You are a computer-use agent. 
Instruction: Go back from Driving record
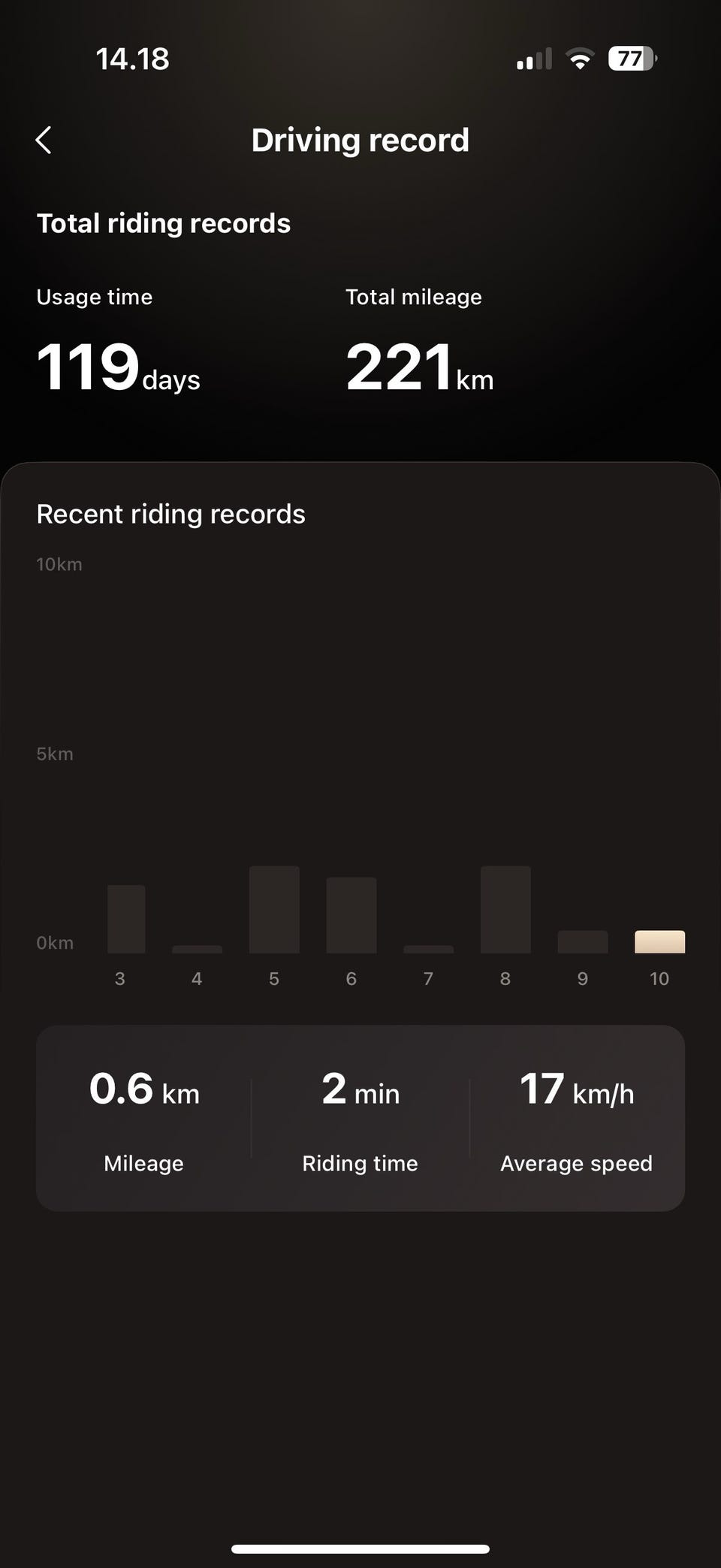[x=44, y=140]
